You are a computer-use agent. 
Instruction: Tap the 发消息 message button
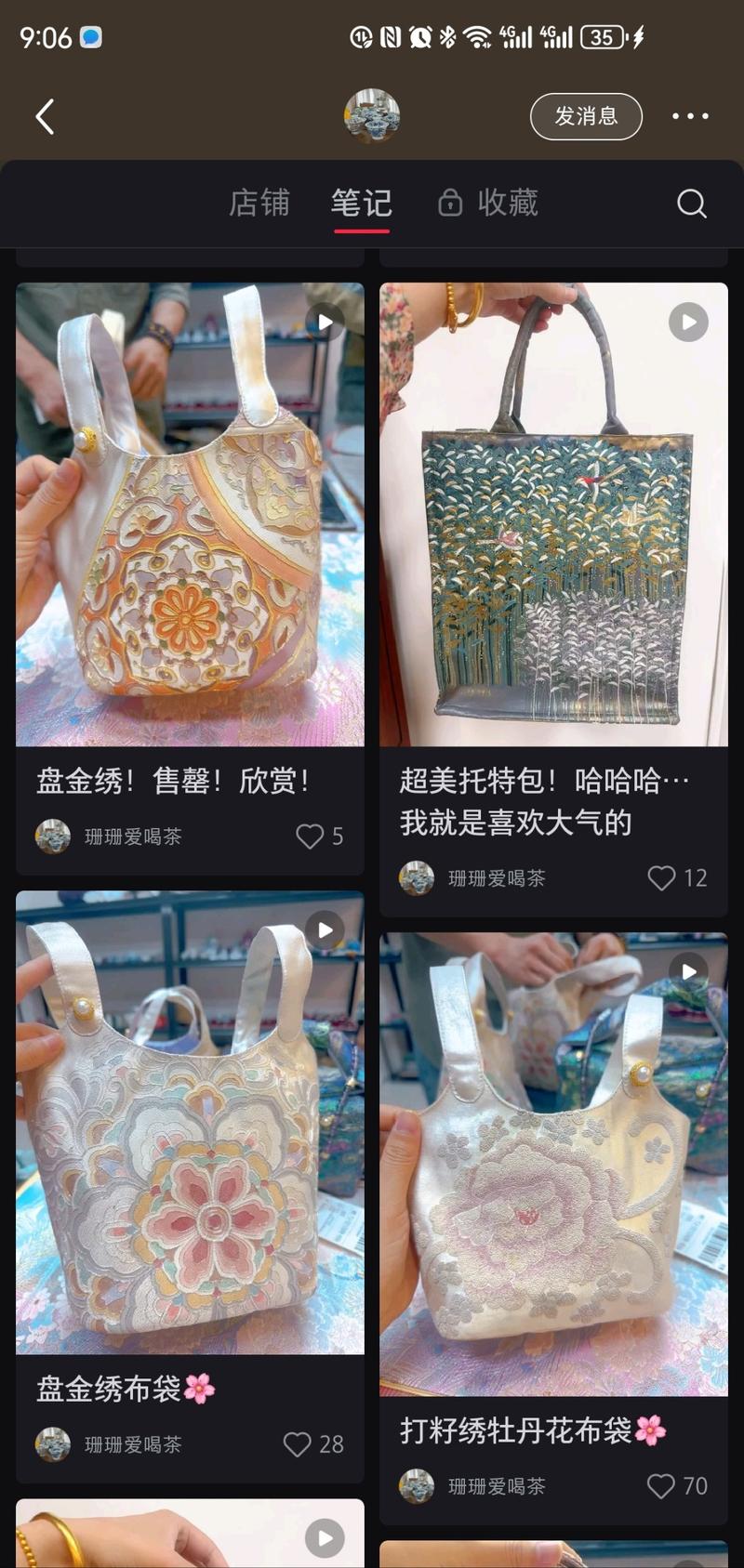[586, 117]
